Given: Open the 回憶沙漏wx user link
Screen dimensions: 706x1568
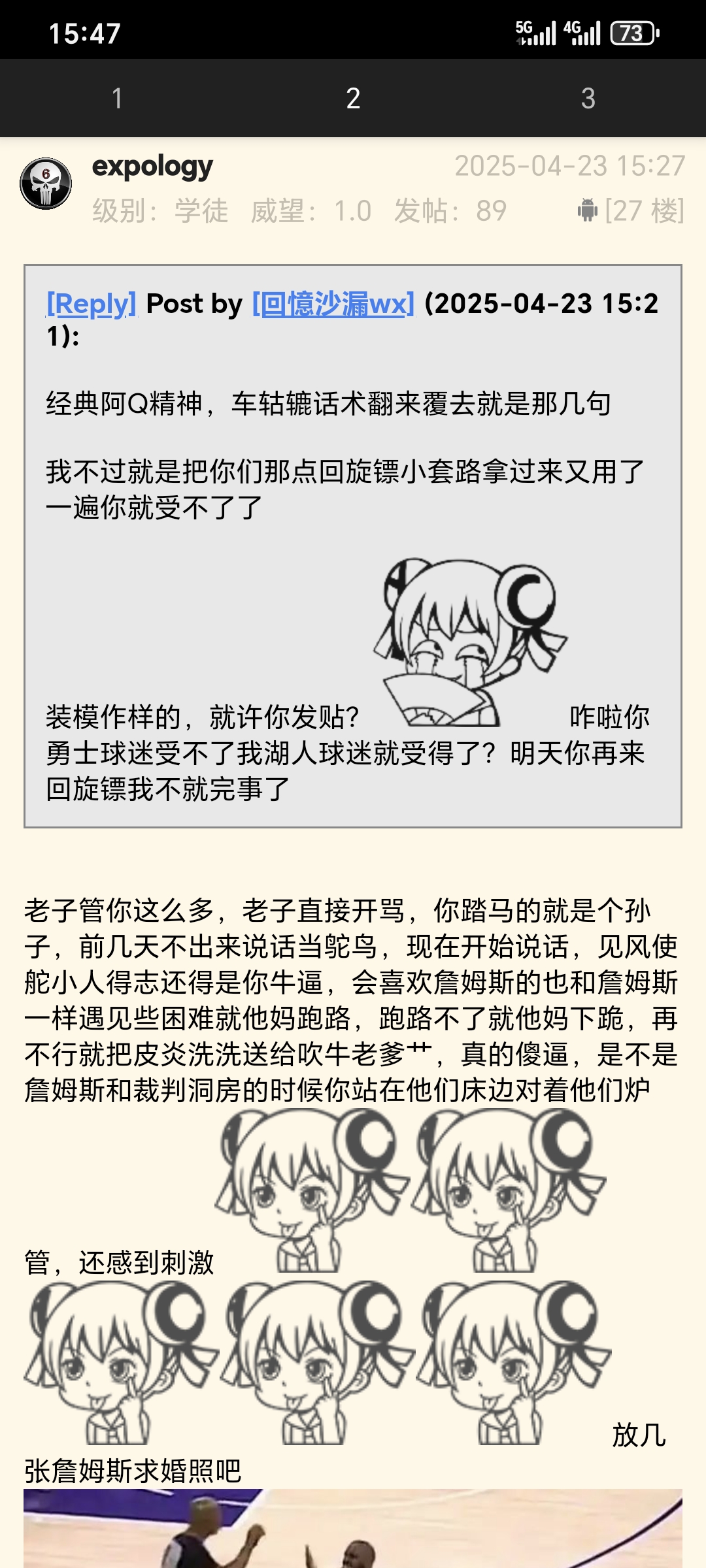Looking at the screenshot, I should tap(333, 304).
